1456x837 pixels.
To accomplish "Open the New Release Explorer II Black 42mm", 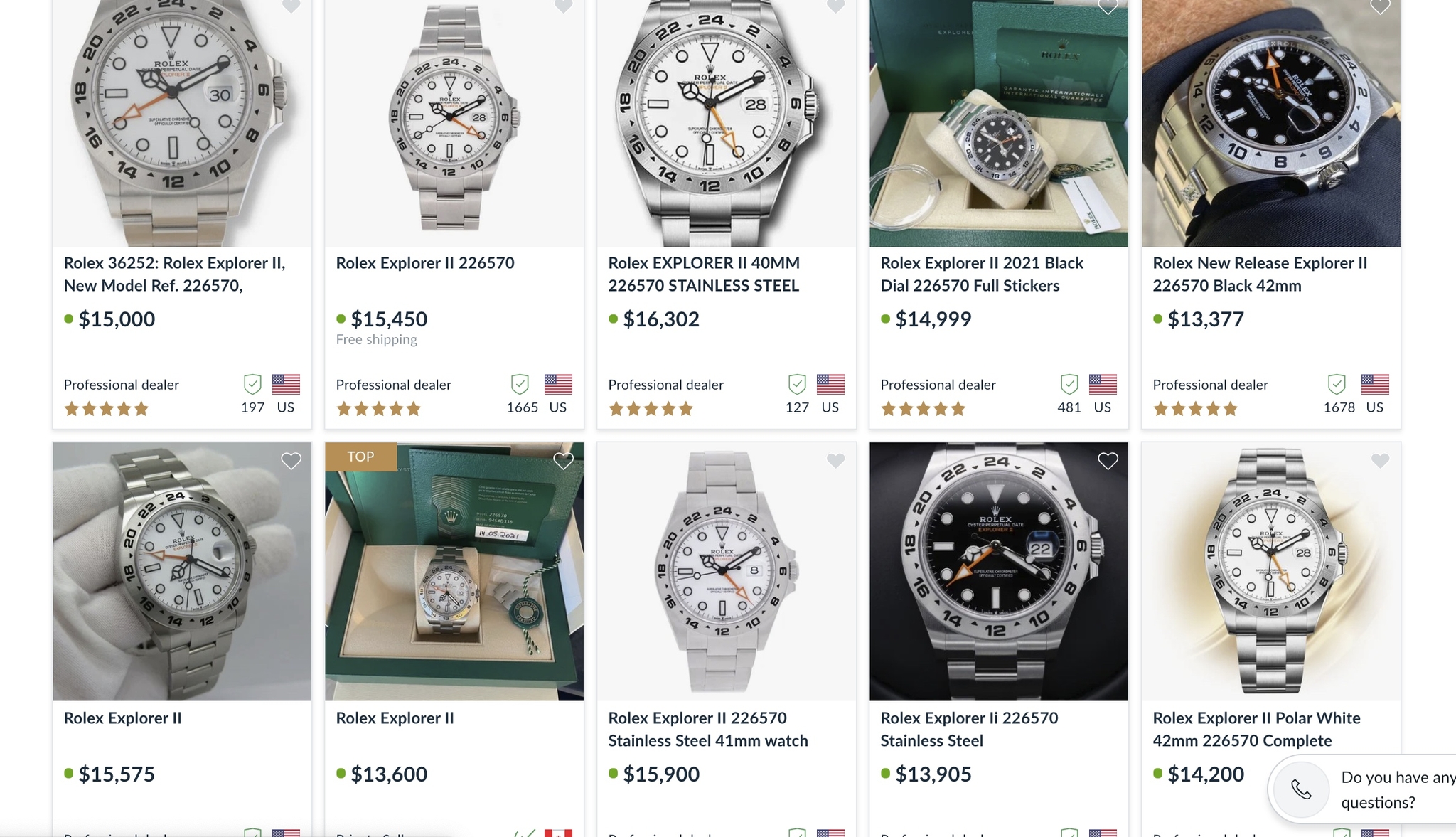I will (1259, 274).
